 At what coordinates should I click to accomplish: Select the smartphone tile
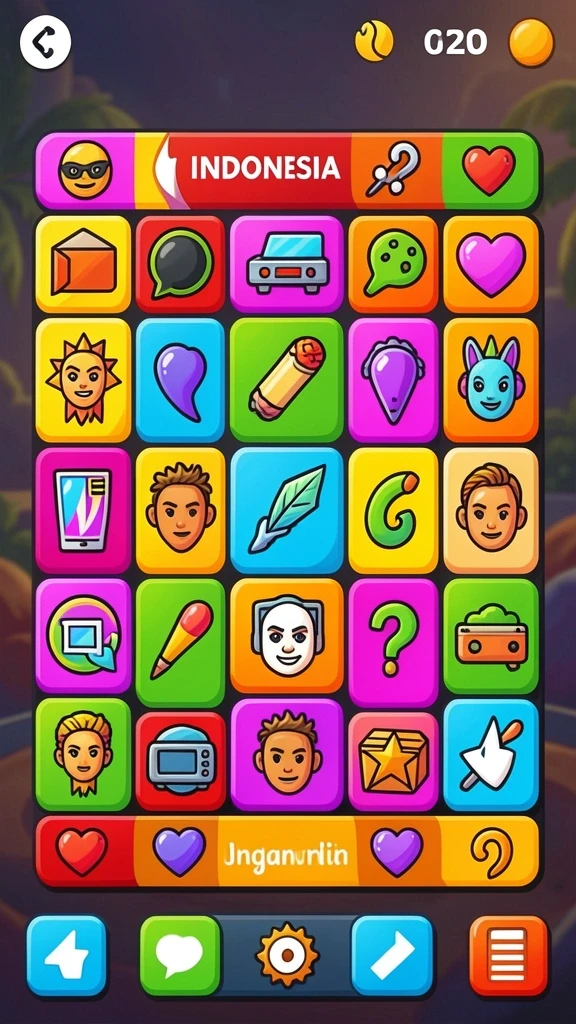(x=83, y=511)
